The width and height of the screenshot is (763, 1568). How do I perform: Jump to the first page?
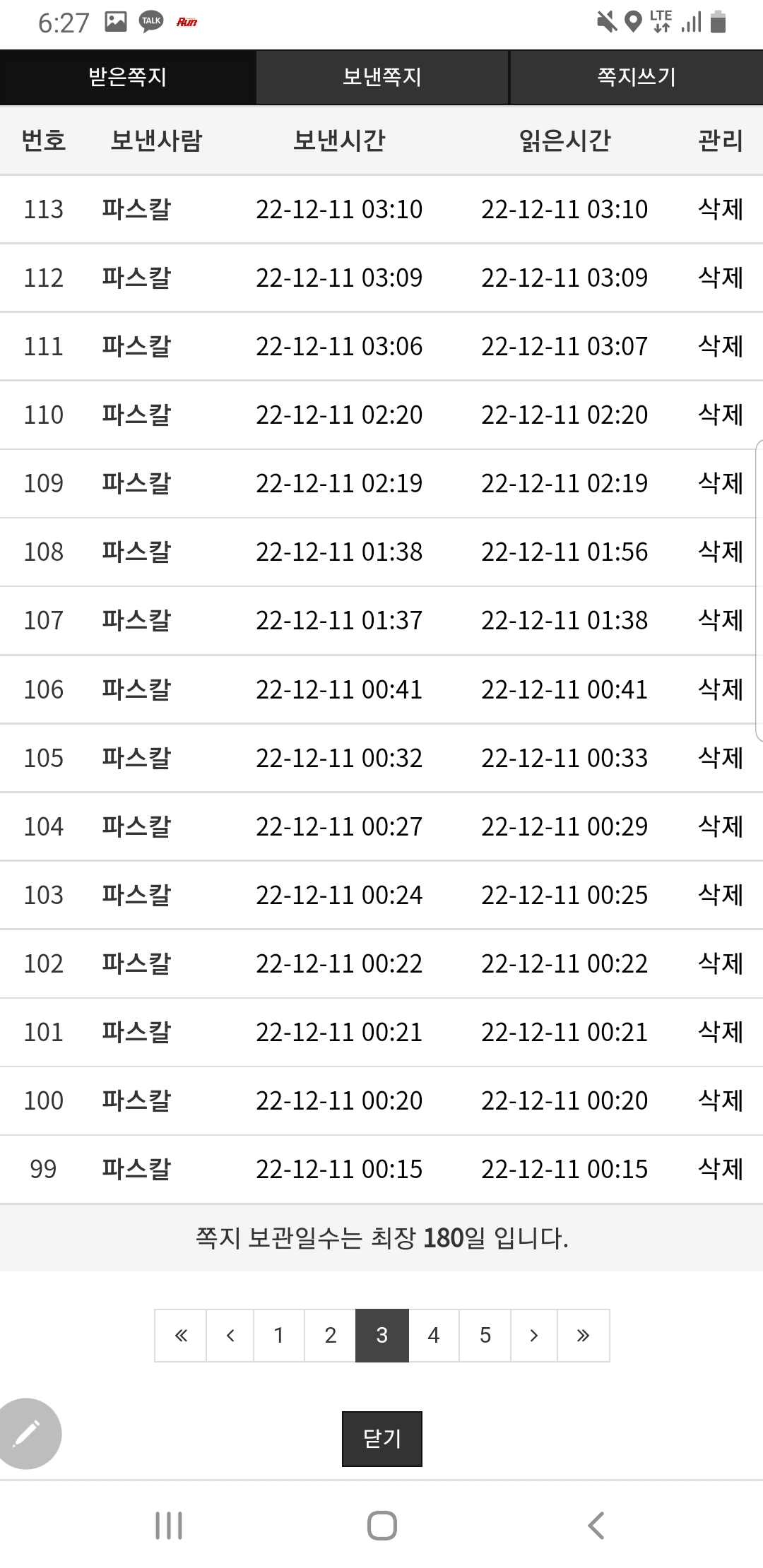point(181,1335)
